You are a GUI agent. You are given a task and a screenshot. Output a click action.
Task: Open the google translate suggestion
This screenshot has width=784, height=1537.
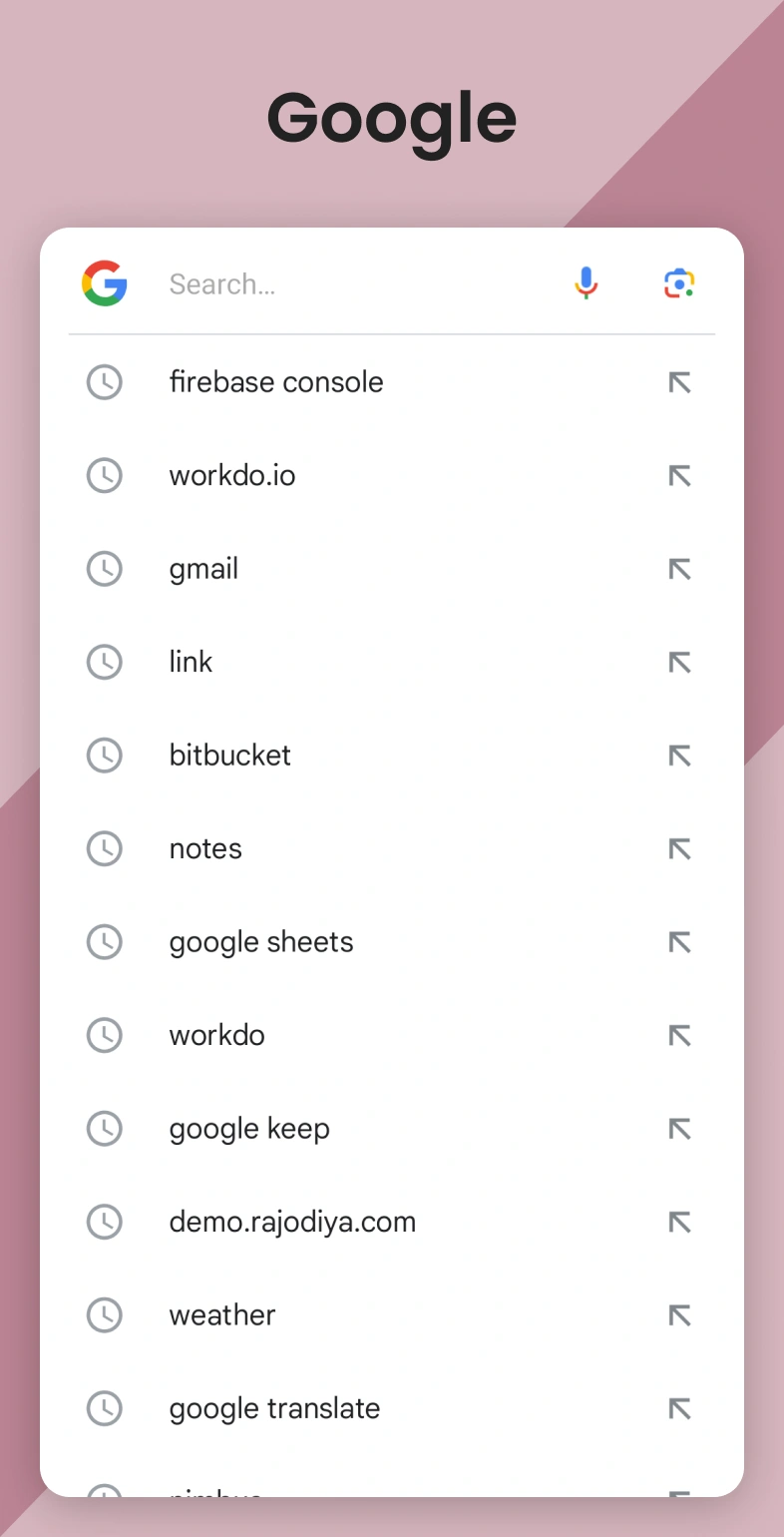click(x=274, y=1408)
